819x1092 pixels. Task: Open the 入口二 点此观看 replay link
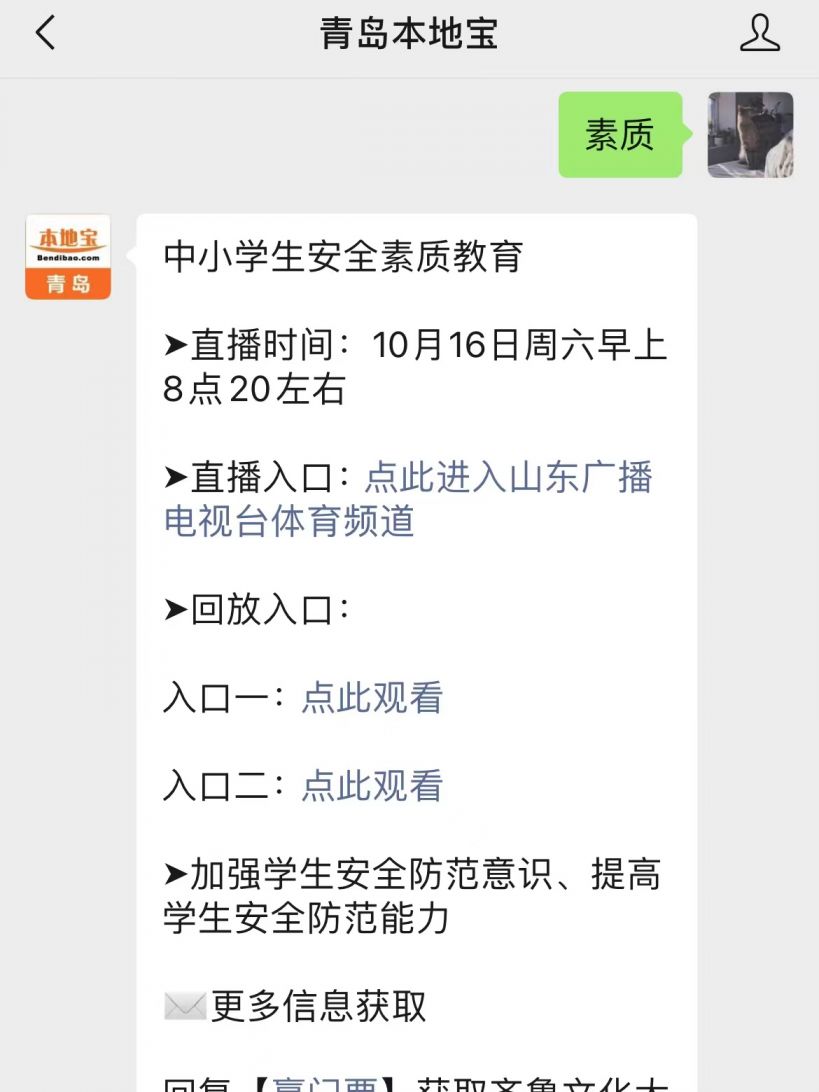coord(372,786)
